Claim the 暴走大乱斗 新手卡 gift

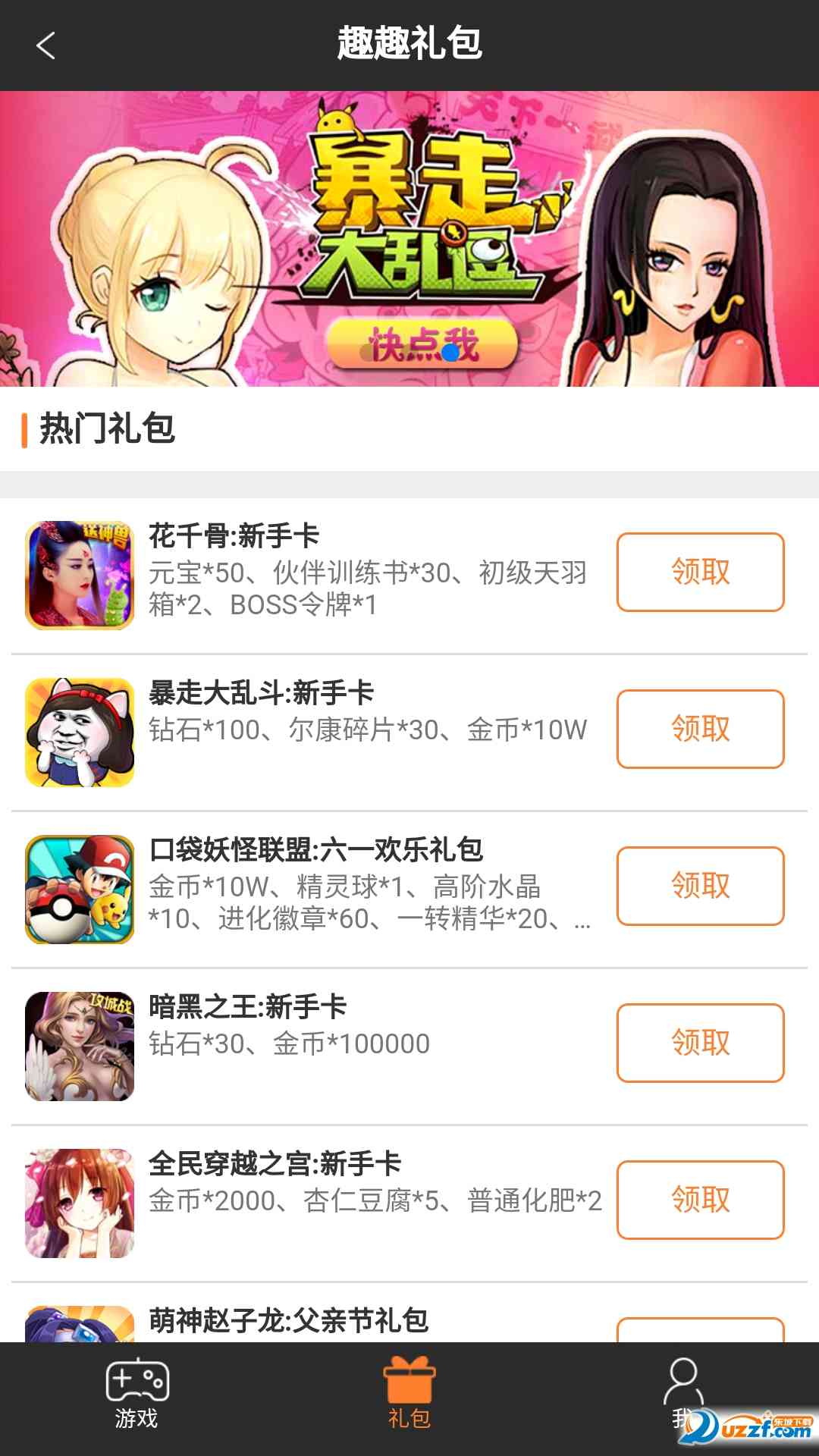coord(700,729)
